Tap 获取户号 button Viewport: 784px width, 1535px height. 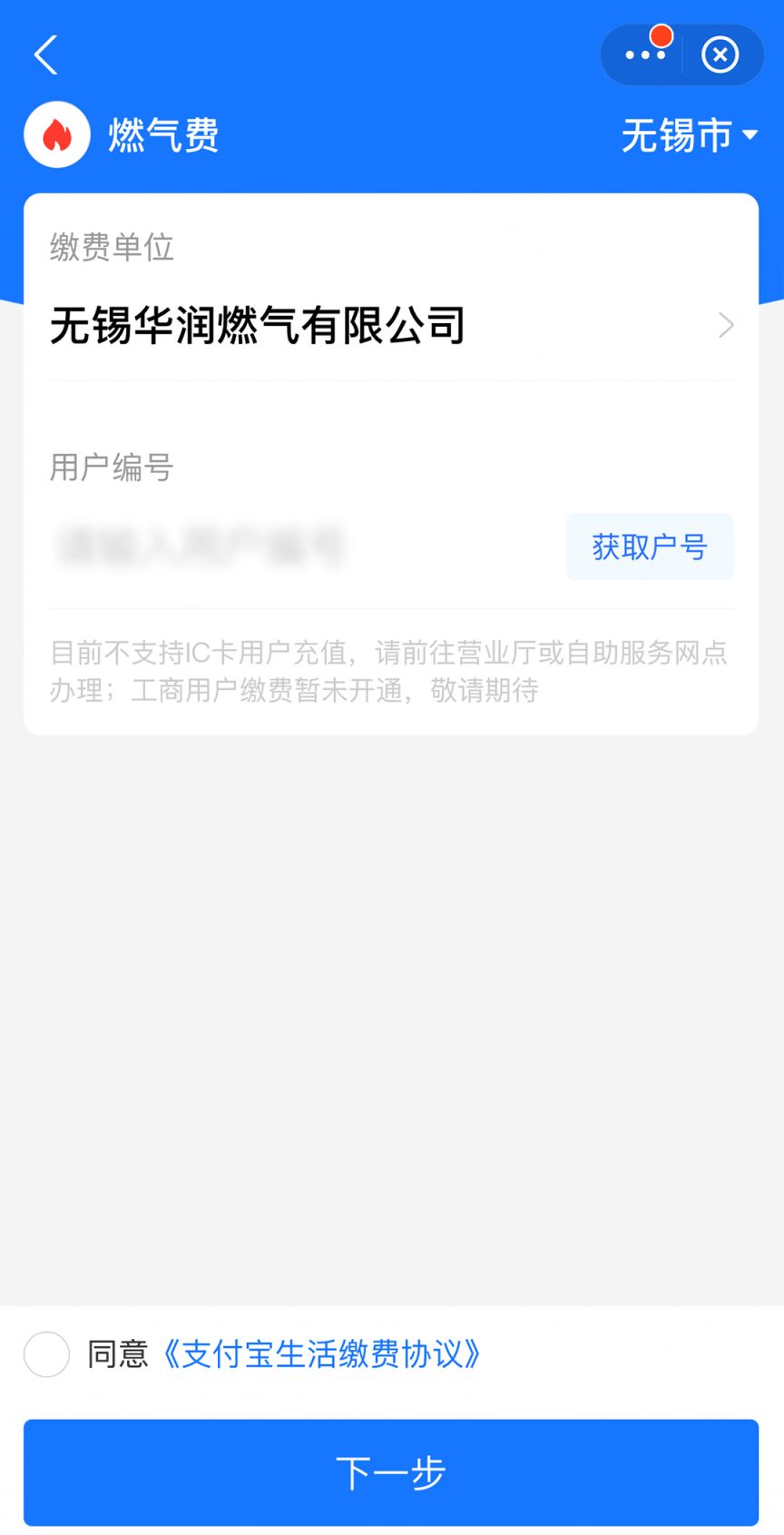coord(650,546)
